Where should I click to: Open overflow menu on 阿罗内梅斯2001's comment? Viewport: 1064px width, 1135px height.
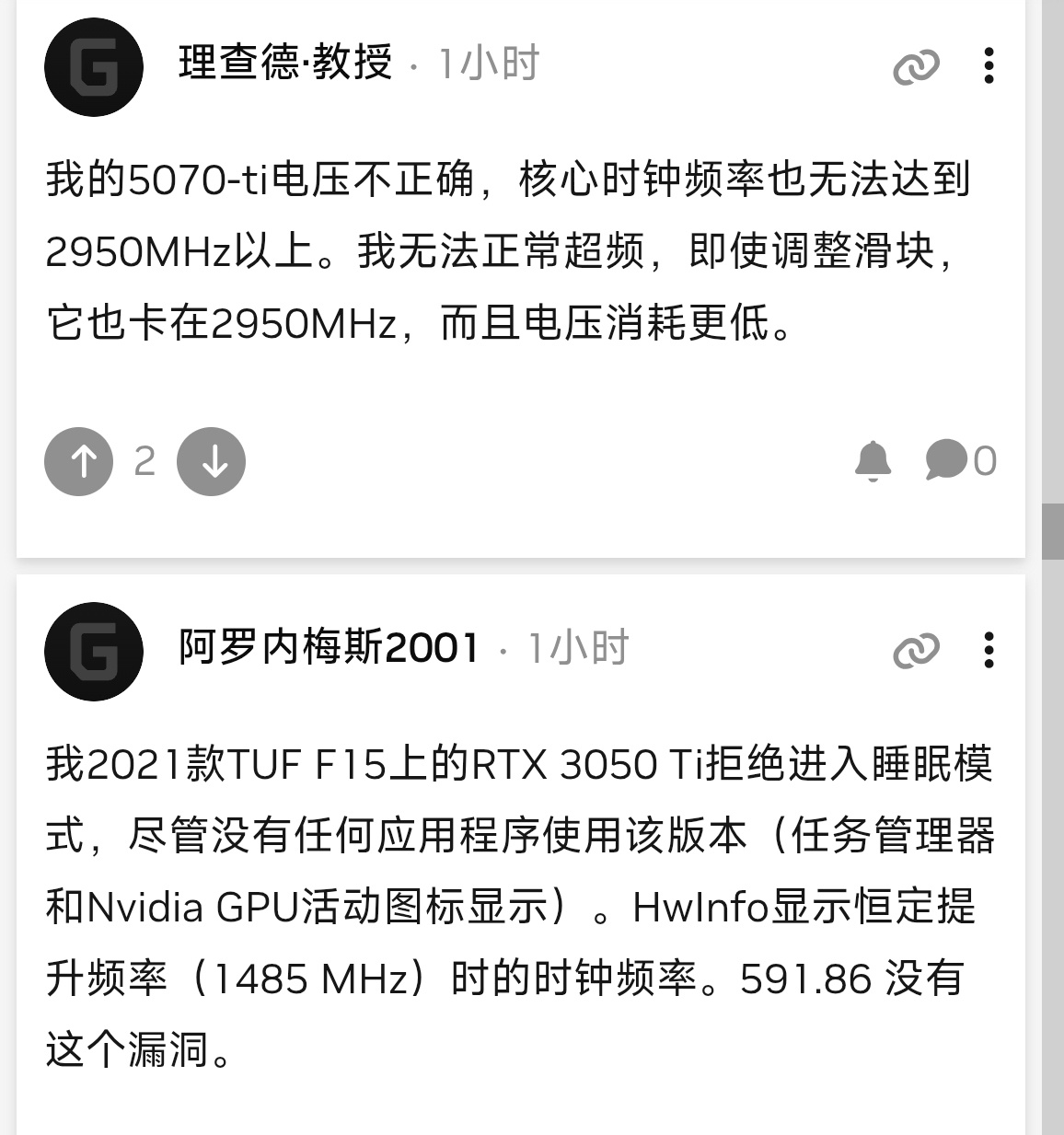(989, 651)
